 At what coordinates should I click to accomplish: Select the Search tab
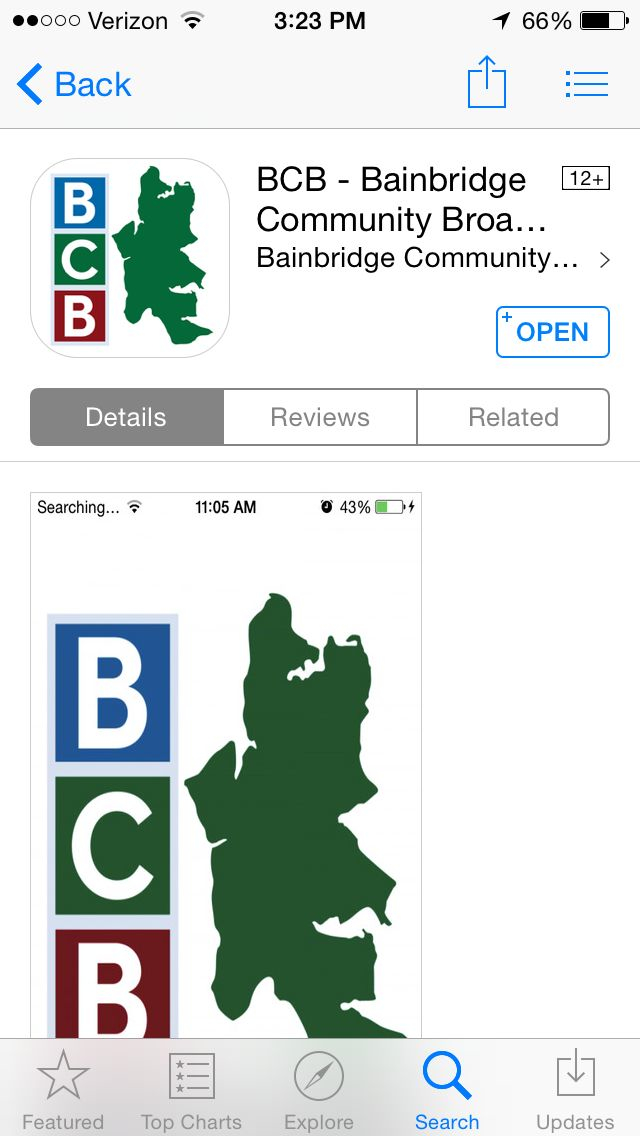click(x=447, y=1090)
